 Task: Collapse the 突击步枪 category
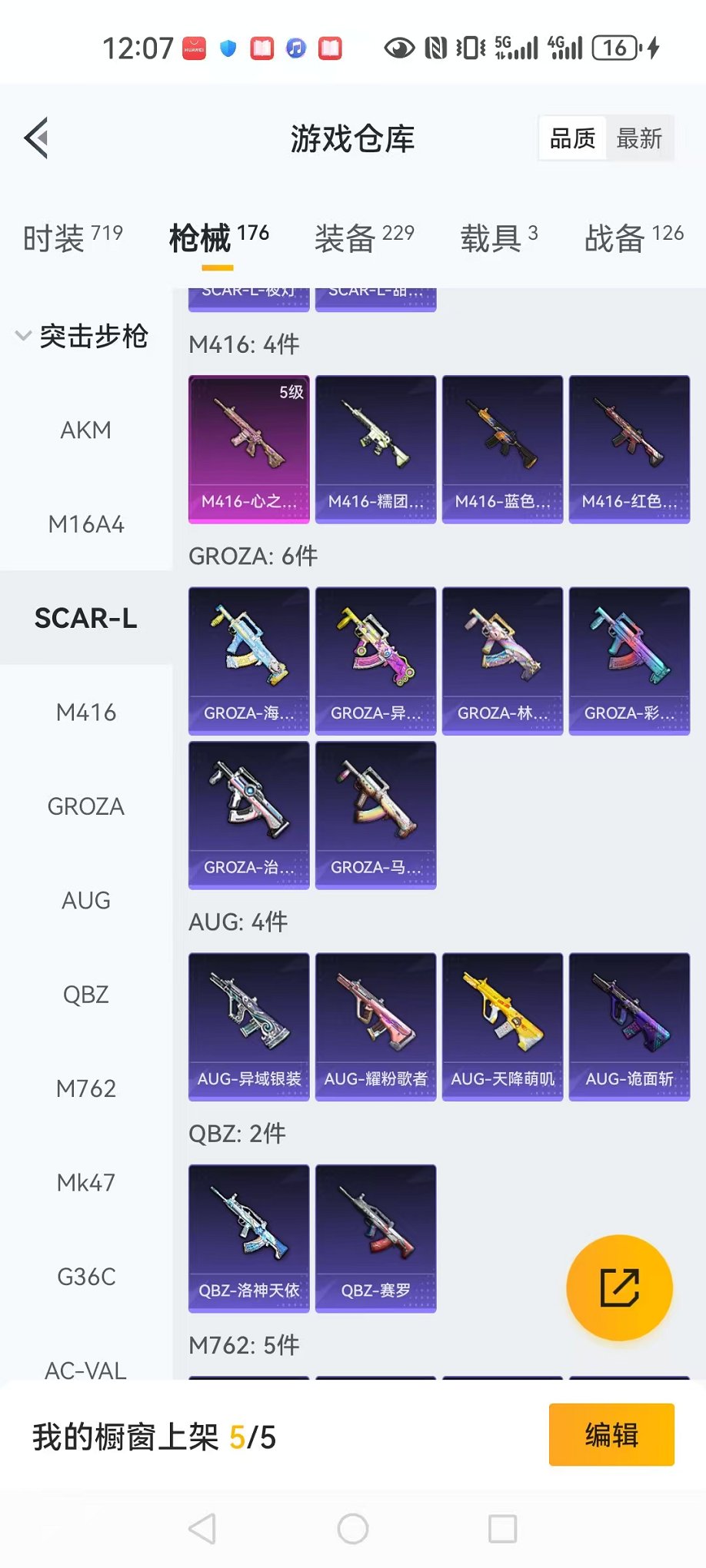[x=82, y=336]
